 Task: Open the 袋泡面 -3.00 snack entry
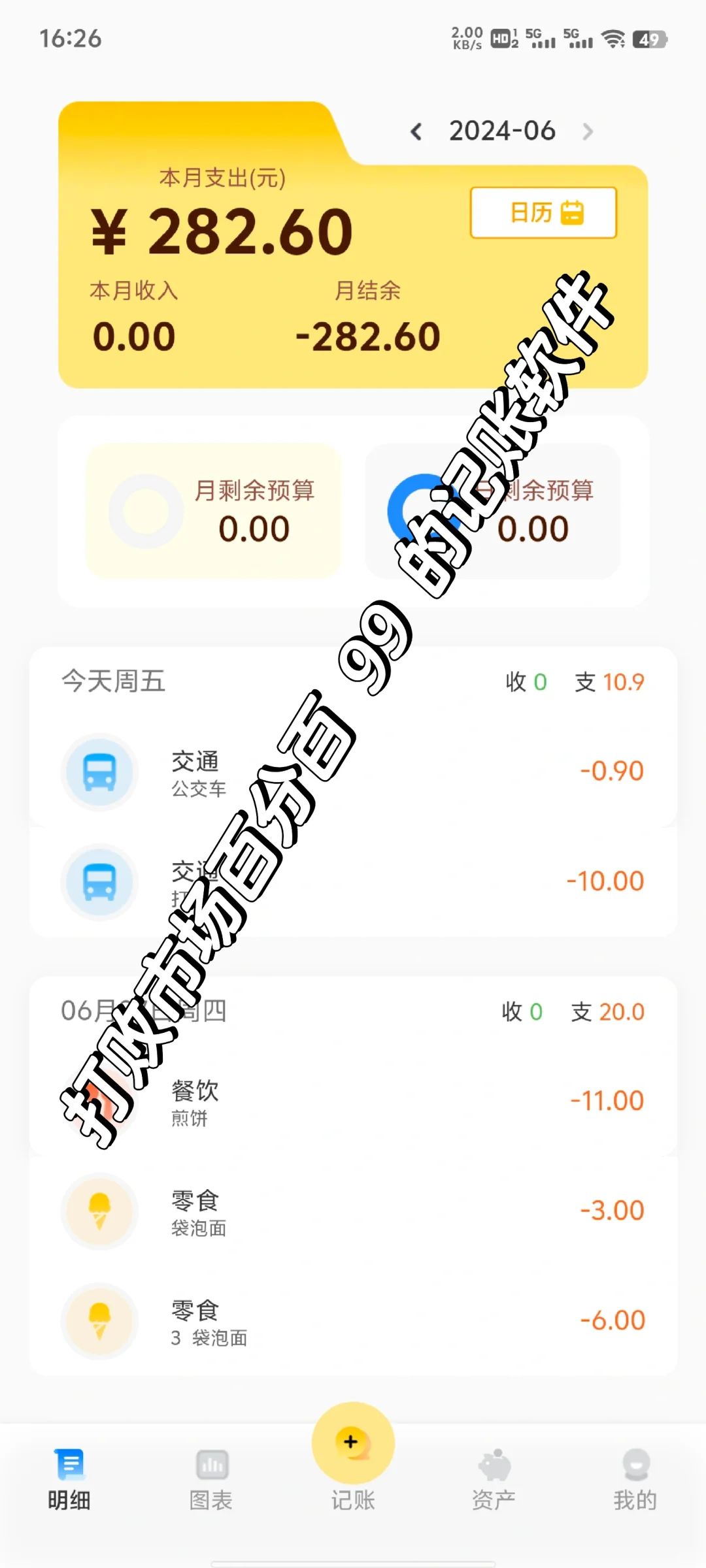pyautogui.click(x=353, y=1211)
